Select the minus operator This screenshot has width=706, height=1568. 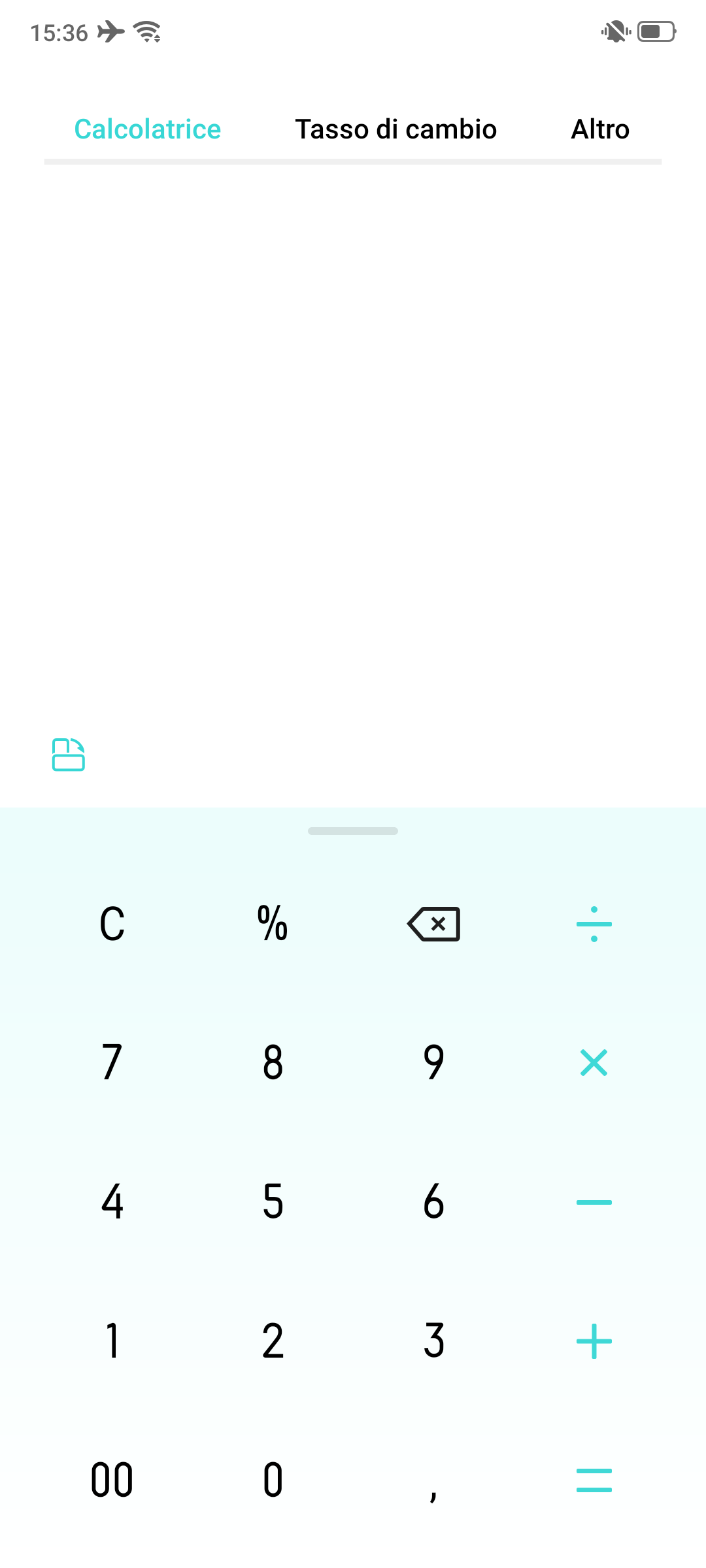[x=594, y=1202]
